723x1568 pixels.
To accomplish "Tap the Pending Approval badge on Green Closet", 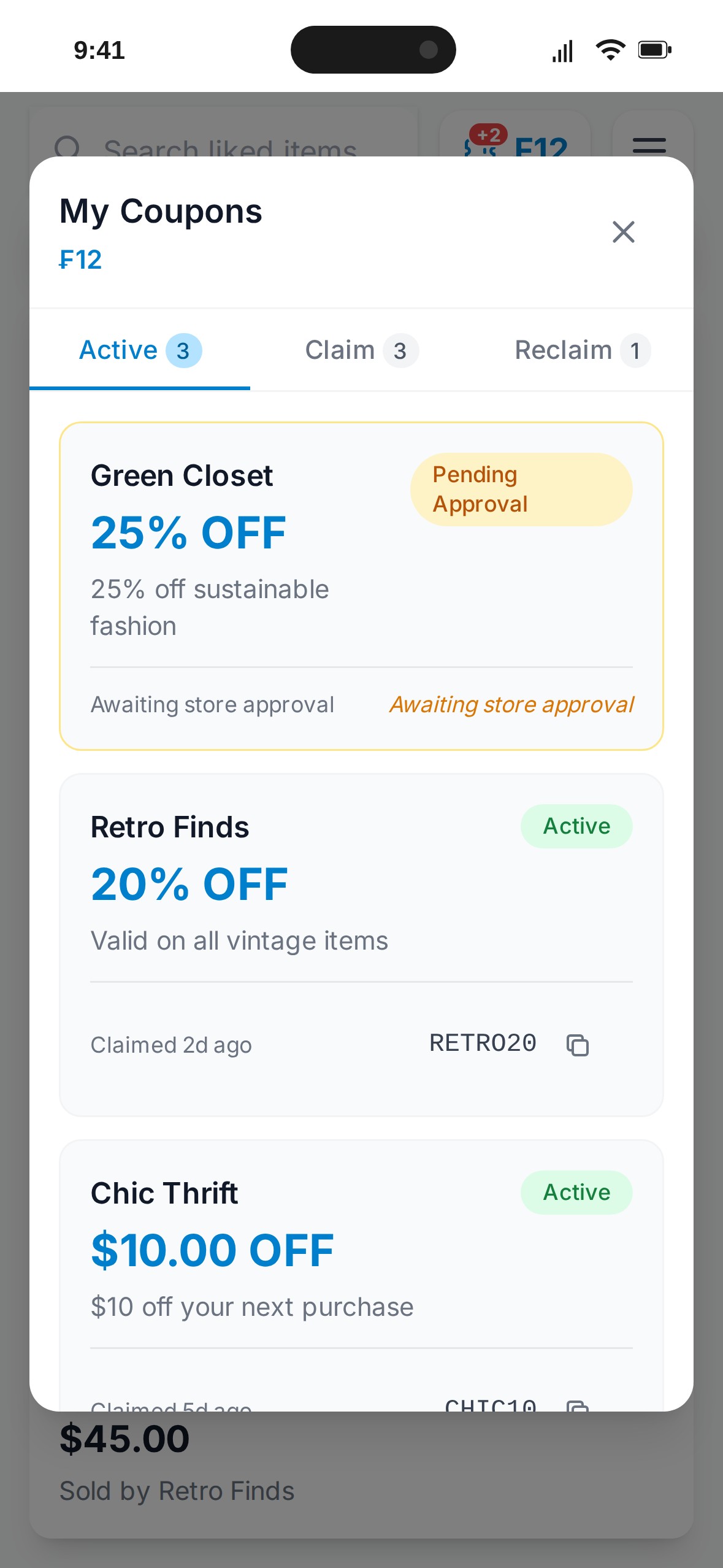I will point(521,489).
